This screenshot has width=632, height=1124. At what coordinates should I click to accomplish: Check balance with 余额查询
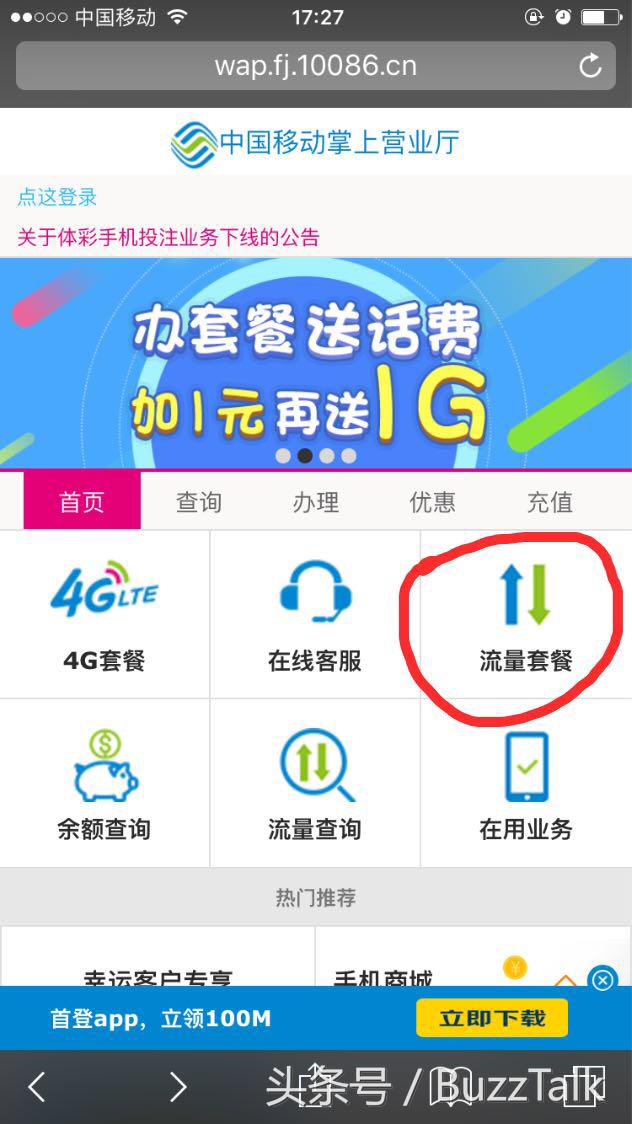point(104,783)
